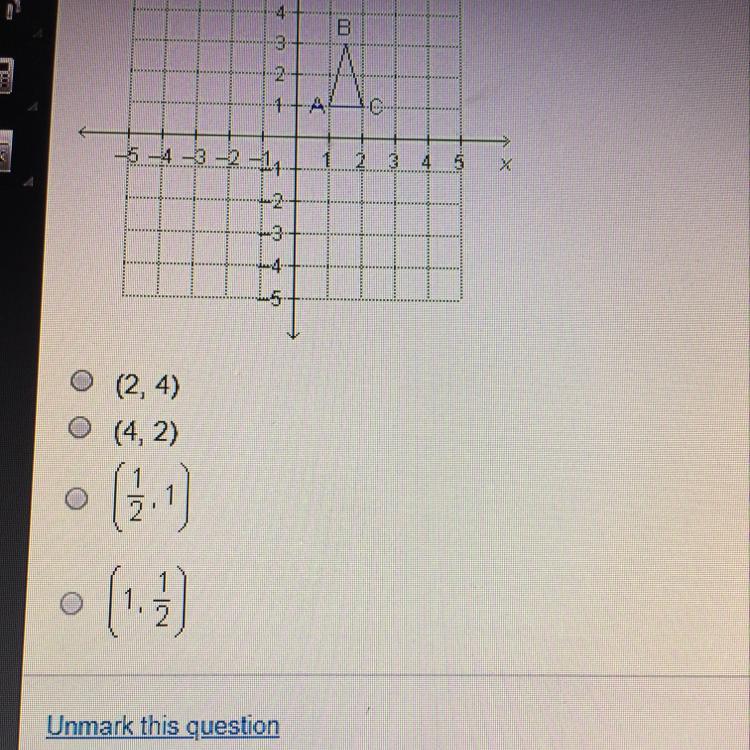Tap the Unmark this question link
Screen dimensions: 750x750
click(163, 726)
